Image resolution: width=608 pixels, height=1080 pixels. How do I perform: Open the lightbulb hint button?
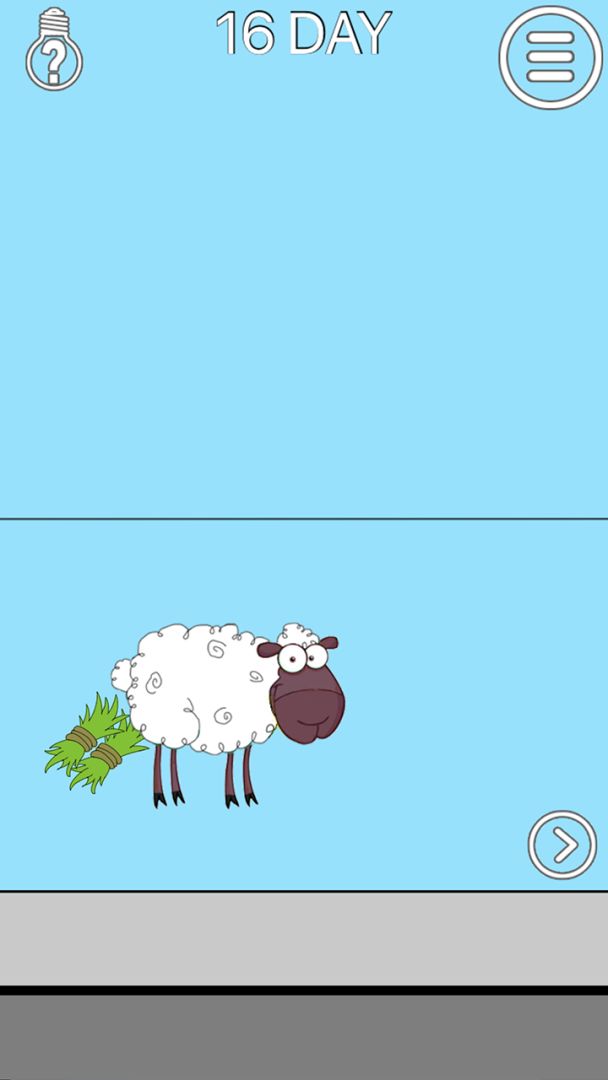53,48
